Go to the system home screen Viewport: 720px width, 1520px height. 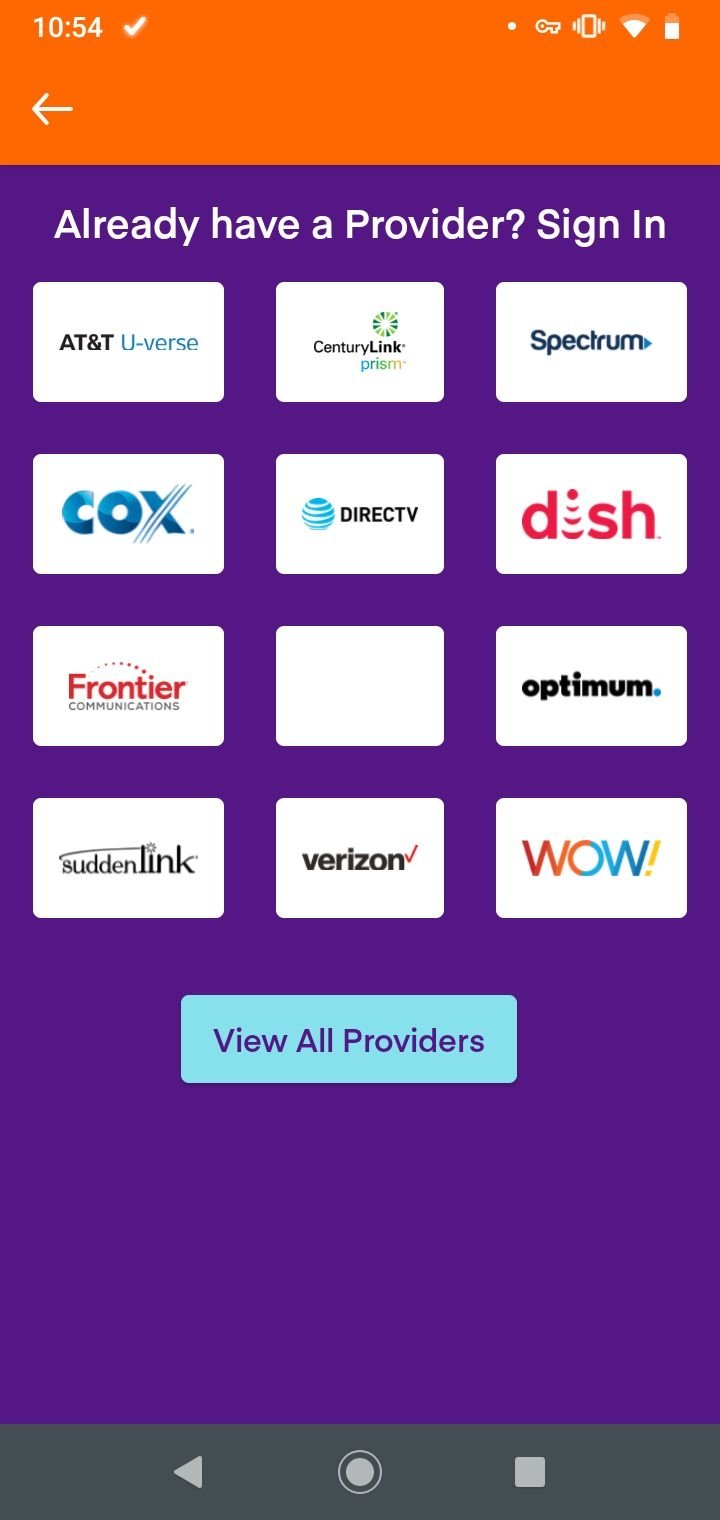pos(360,1471)
